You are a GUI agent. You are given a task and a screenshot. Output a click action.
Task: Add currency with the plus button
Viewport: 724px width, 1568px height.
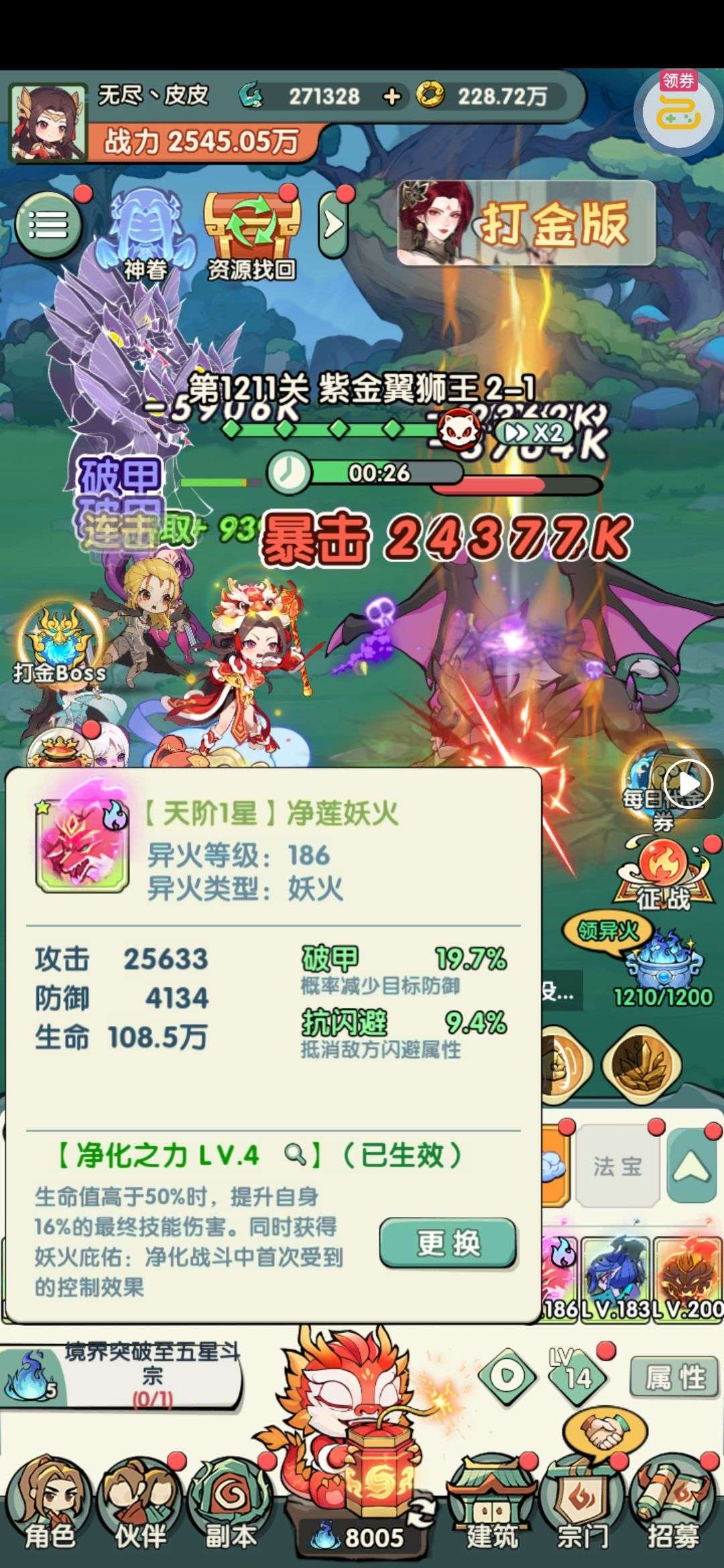[391, 96]
